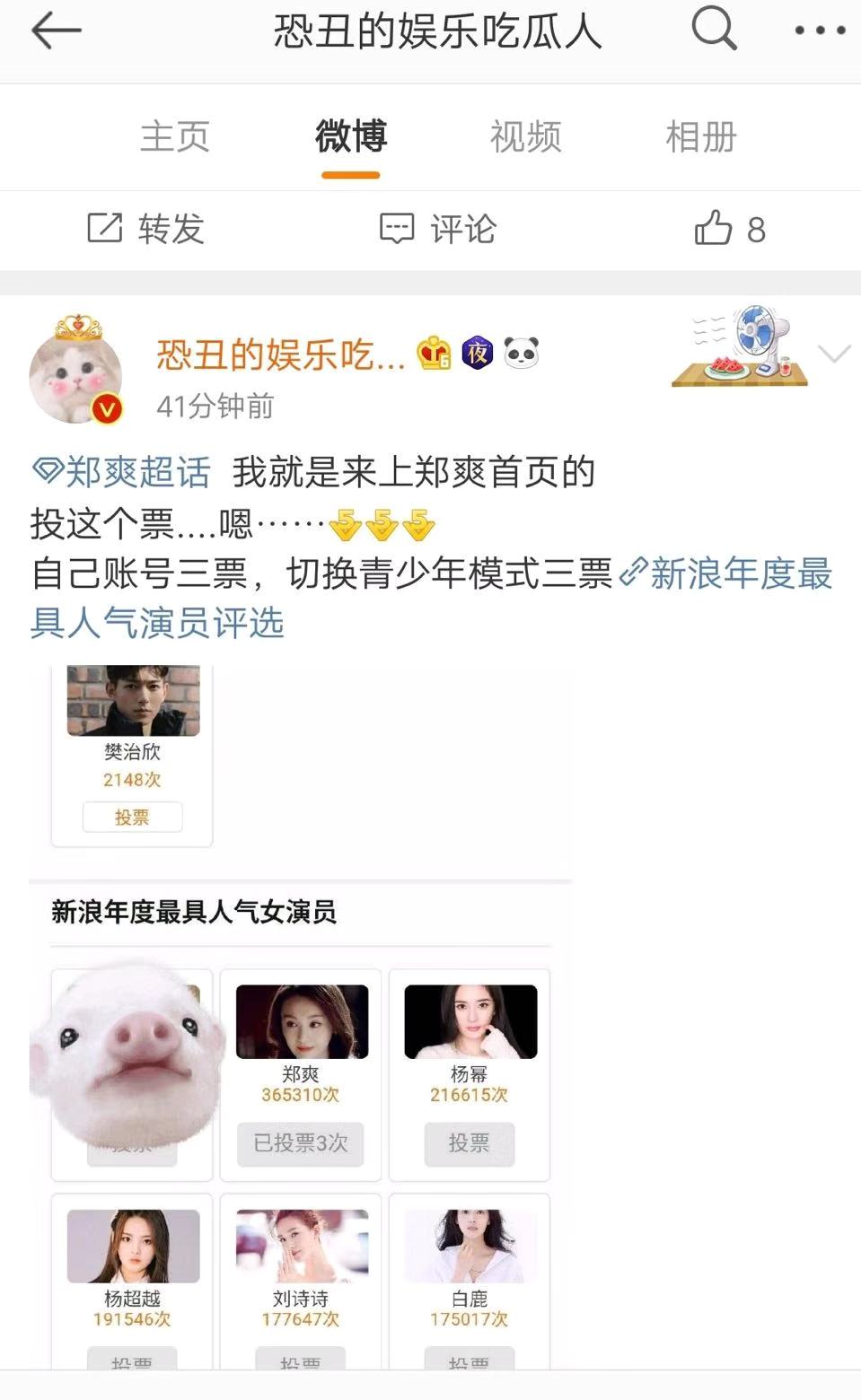
Task: Open search in the profile header
Action: [x=714, y=30]
